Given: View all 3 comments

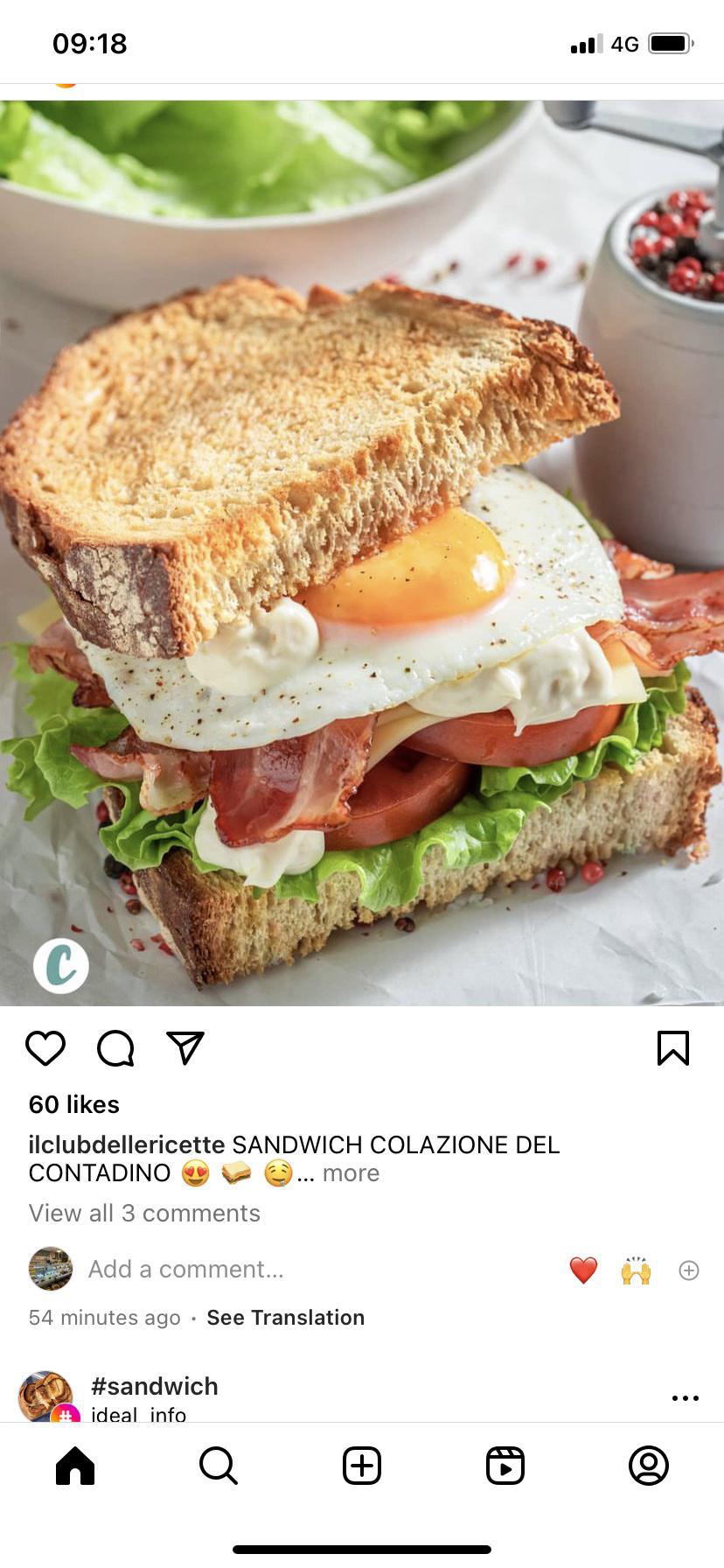Looking at the screenshot, I should [144, 1213].
